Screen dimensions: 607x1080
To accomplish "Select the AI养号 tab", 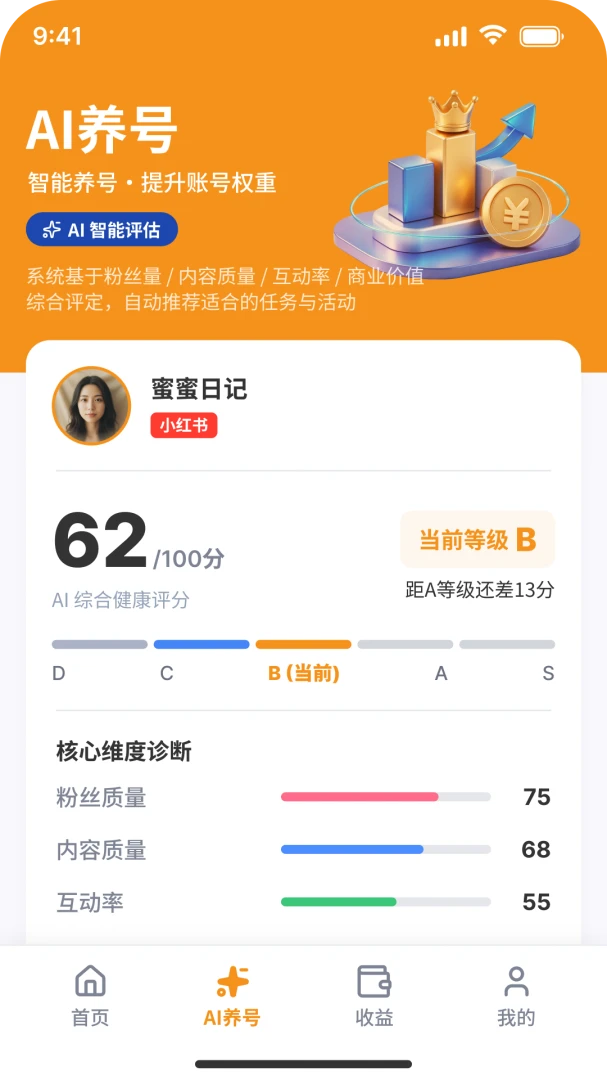I will pyautogui.click(x=232, y=996).
